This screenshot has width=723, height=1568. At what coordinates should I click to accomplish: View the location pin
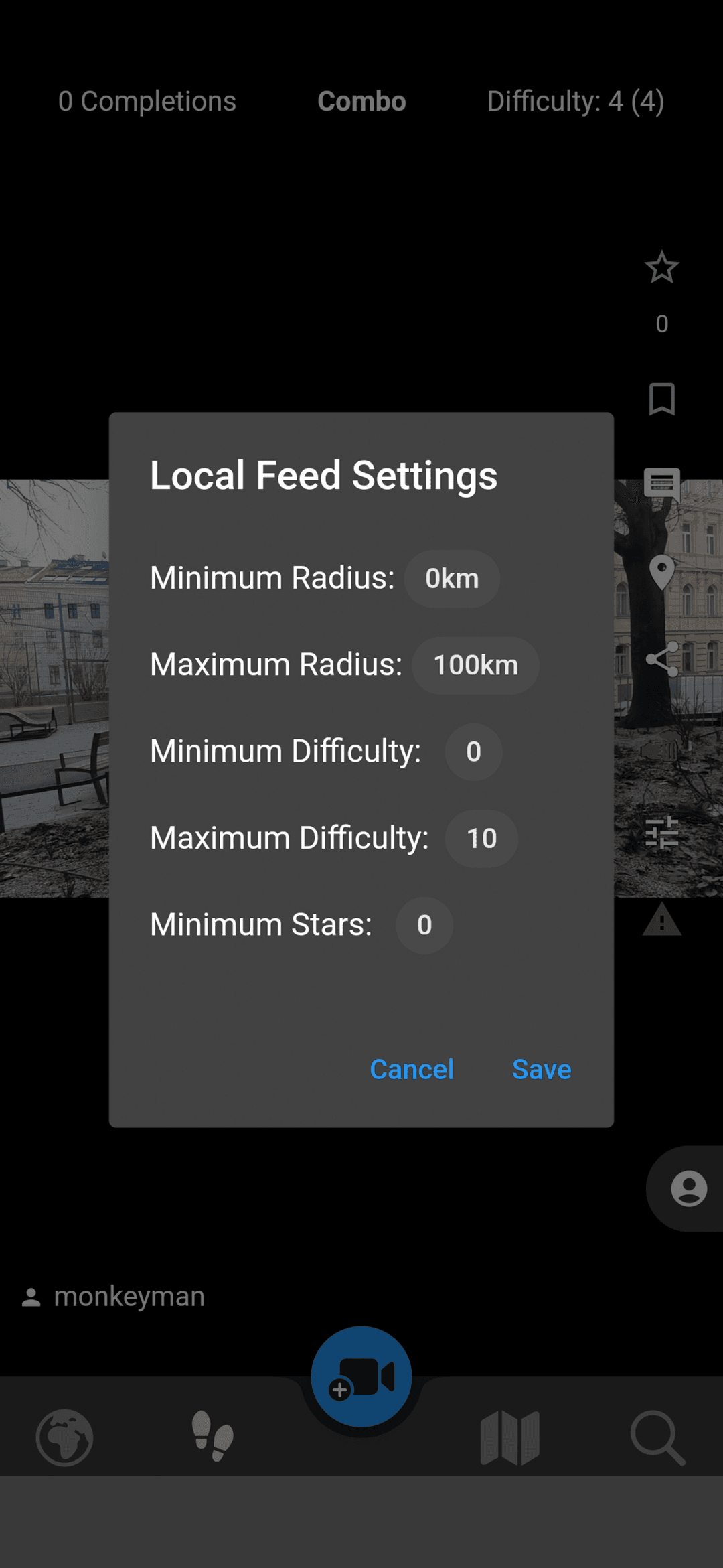click(x=661, y=573)
